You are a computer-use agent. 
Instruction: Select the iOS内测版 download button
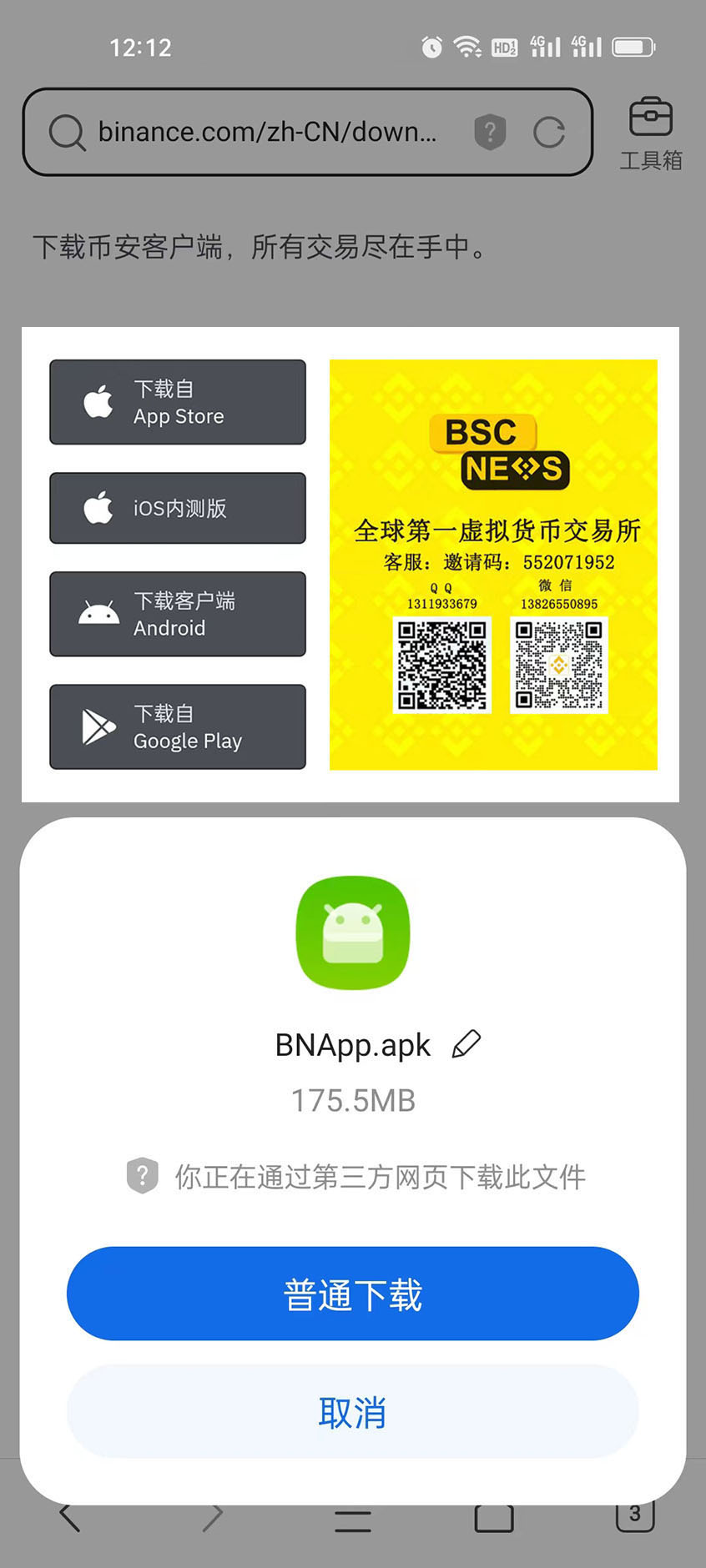click(177, 508)
